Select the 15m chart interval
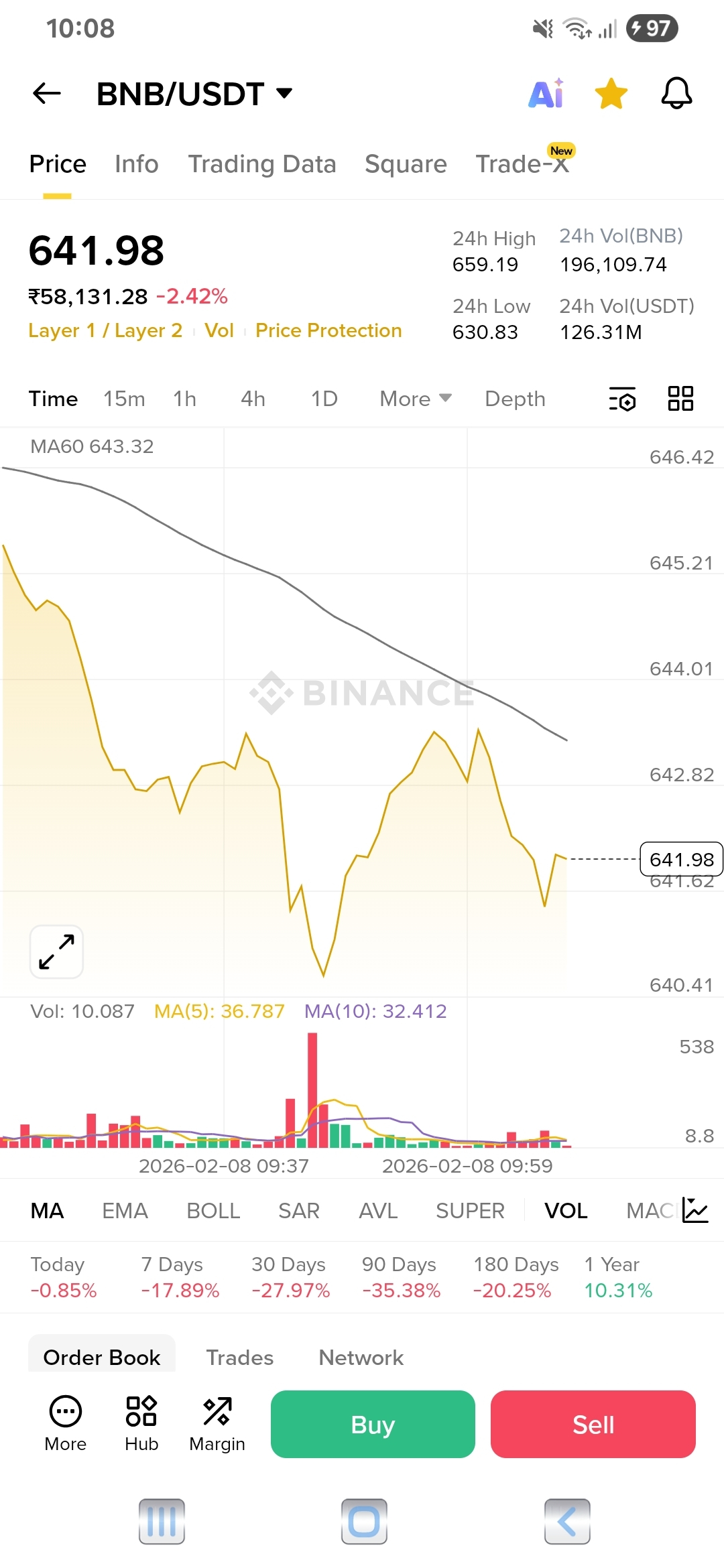 (124, 399)
